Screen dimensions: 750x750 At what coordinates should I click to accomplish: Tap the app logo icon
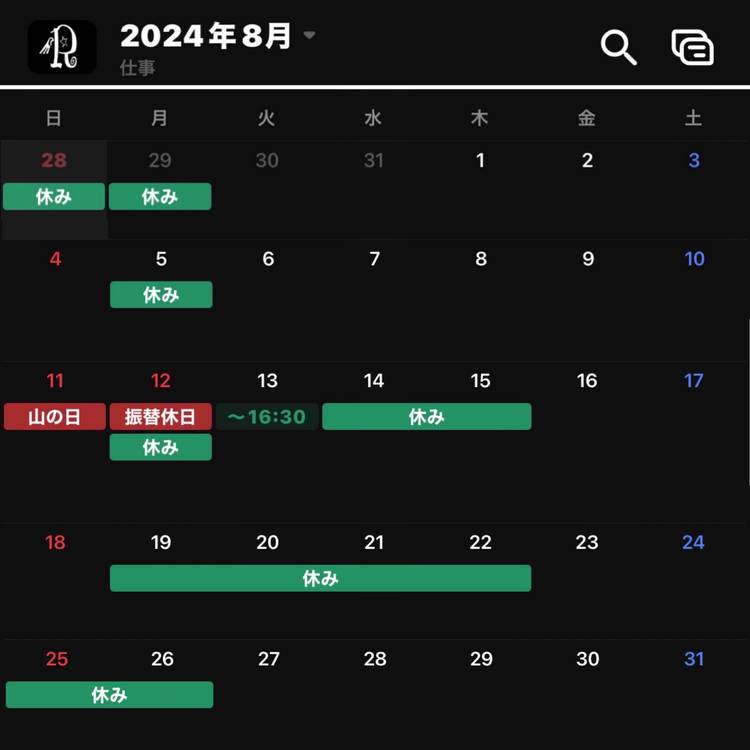point(62,47)
